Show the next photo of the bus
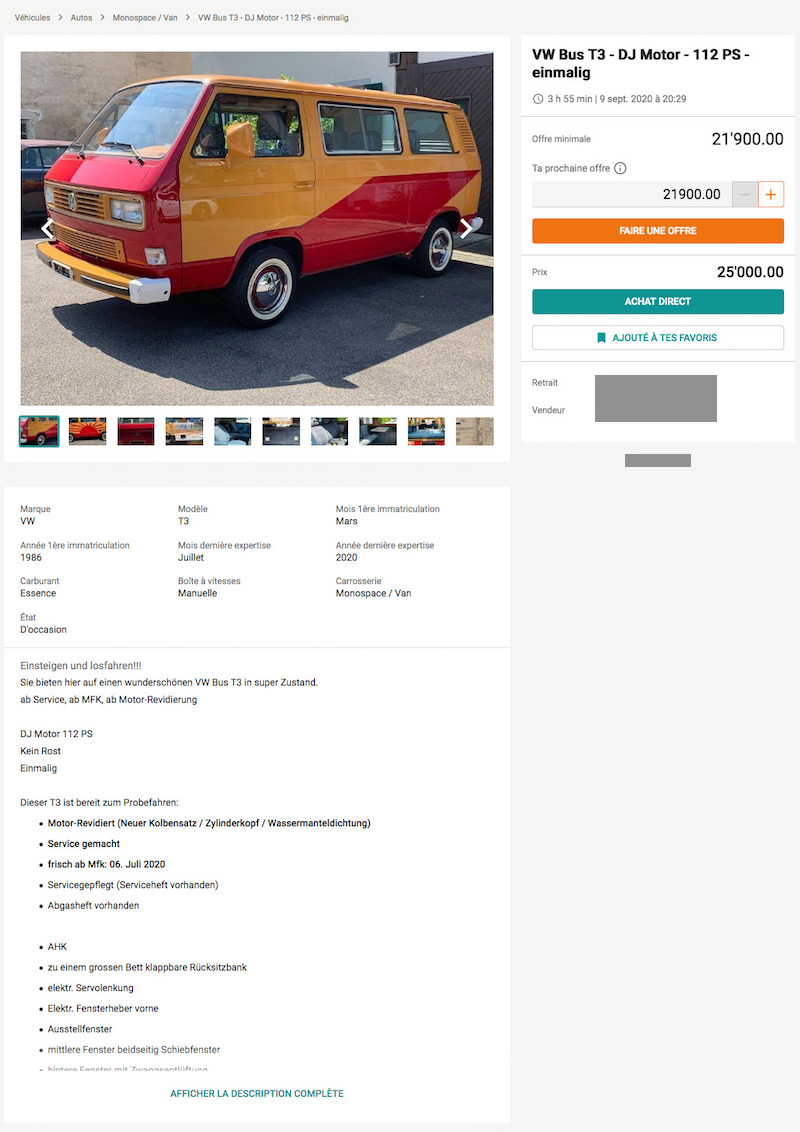800x1132 pixels. [466, 228]
